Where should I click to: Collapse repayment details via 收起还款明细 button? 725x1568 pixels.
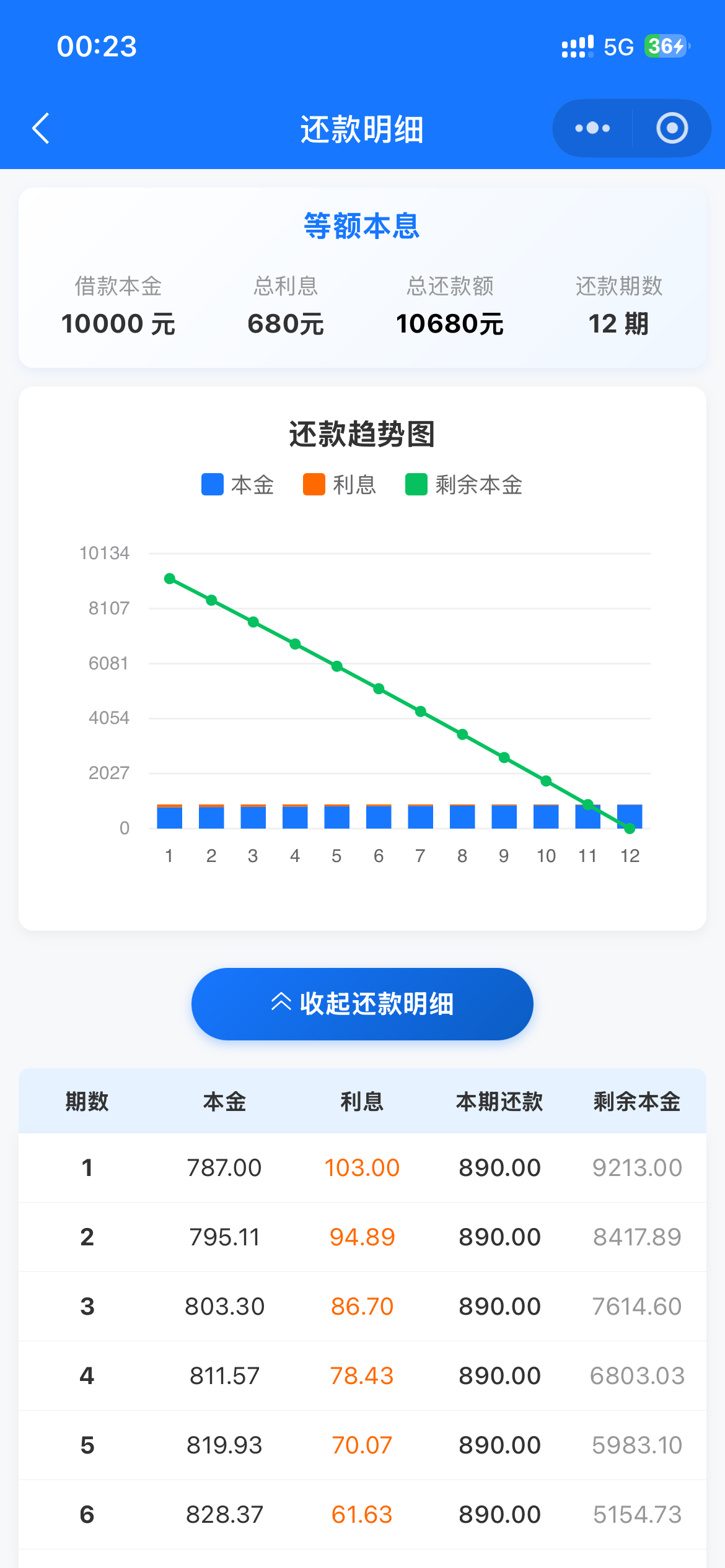click(x=362, y=1003)
